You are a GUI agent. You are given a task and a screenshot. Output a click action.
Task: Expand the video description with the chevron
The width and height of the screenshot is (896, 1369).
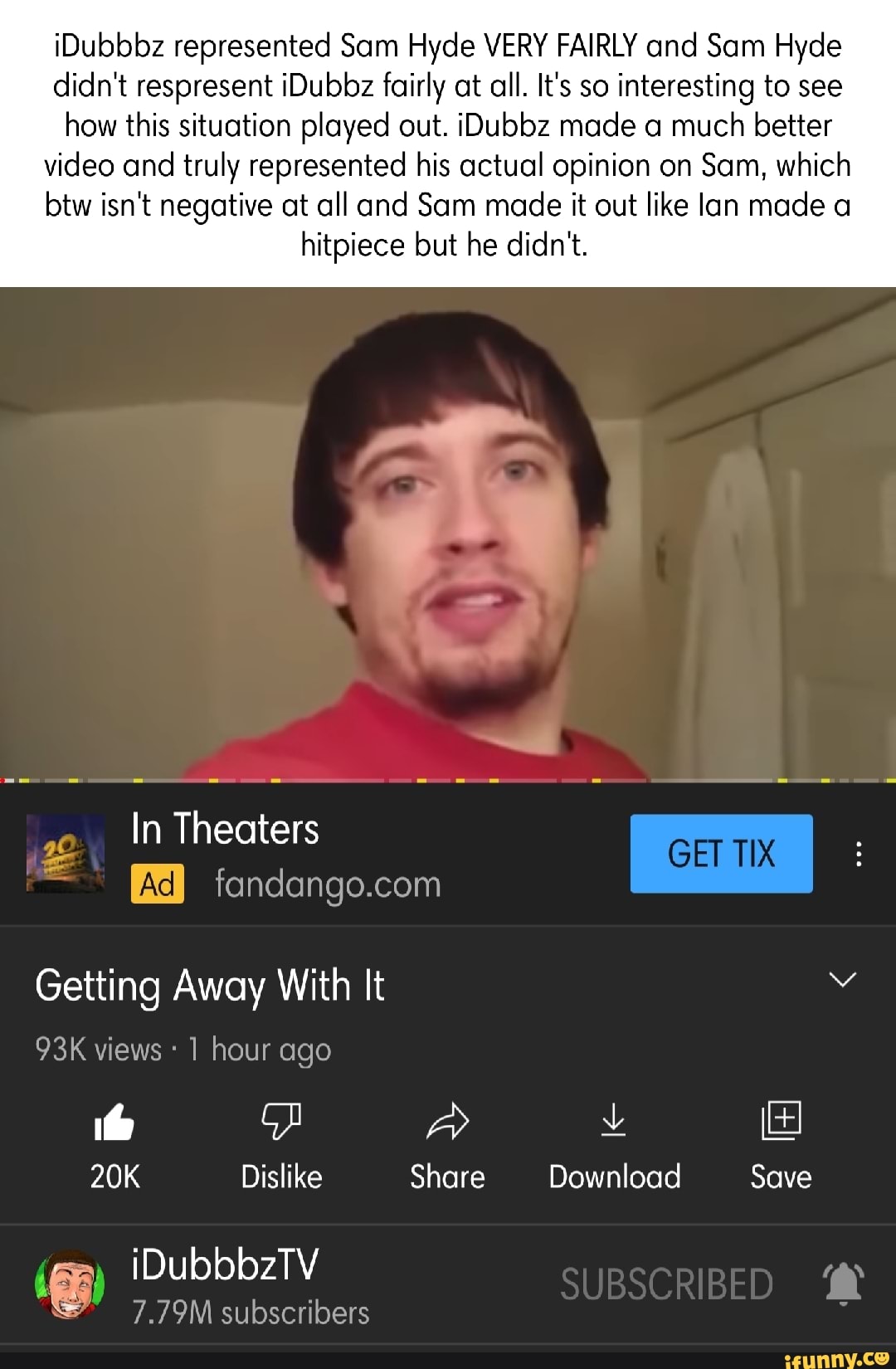[842, 979]
